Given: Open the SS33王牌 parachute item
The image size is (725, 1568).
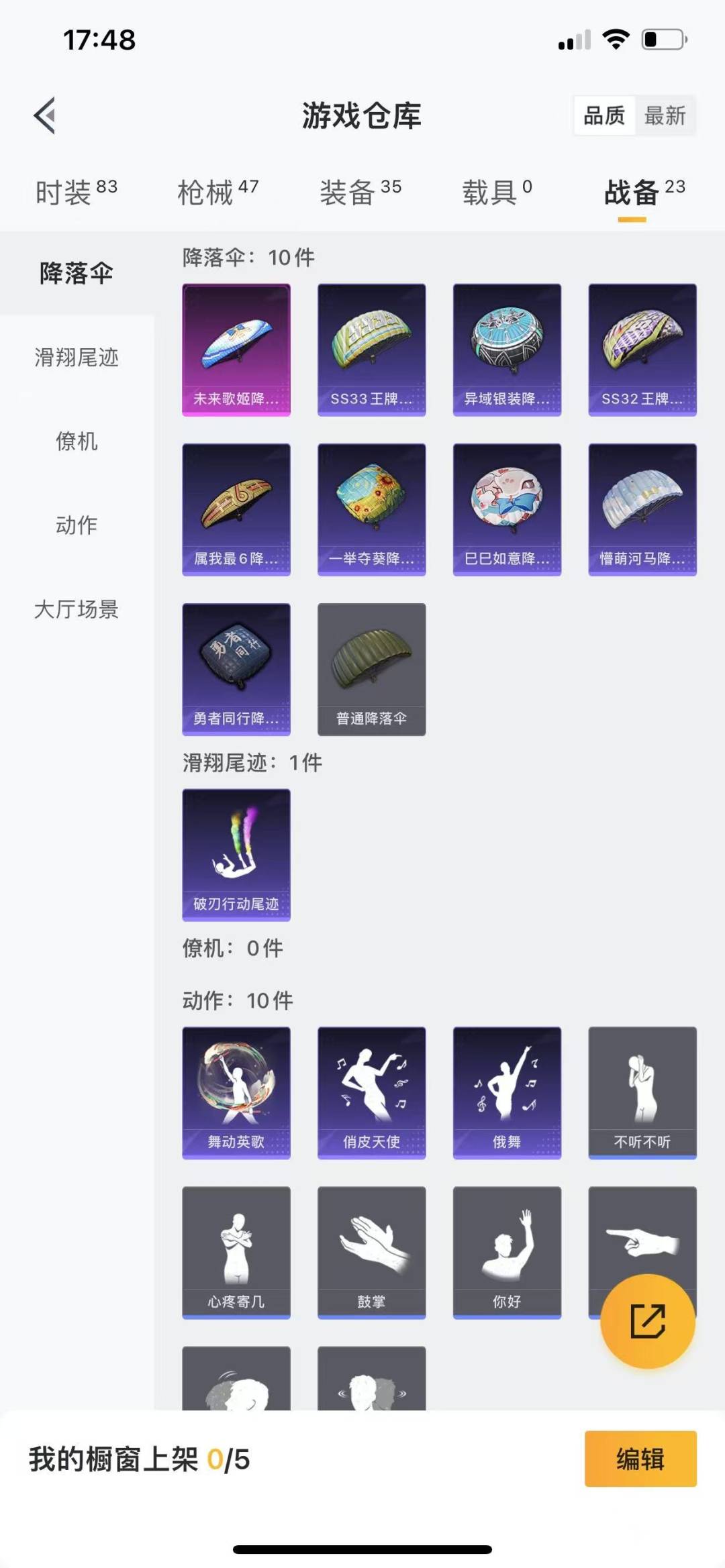Looking at the screenshot, I should coord(371,350).
